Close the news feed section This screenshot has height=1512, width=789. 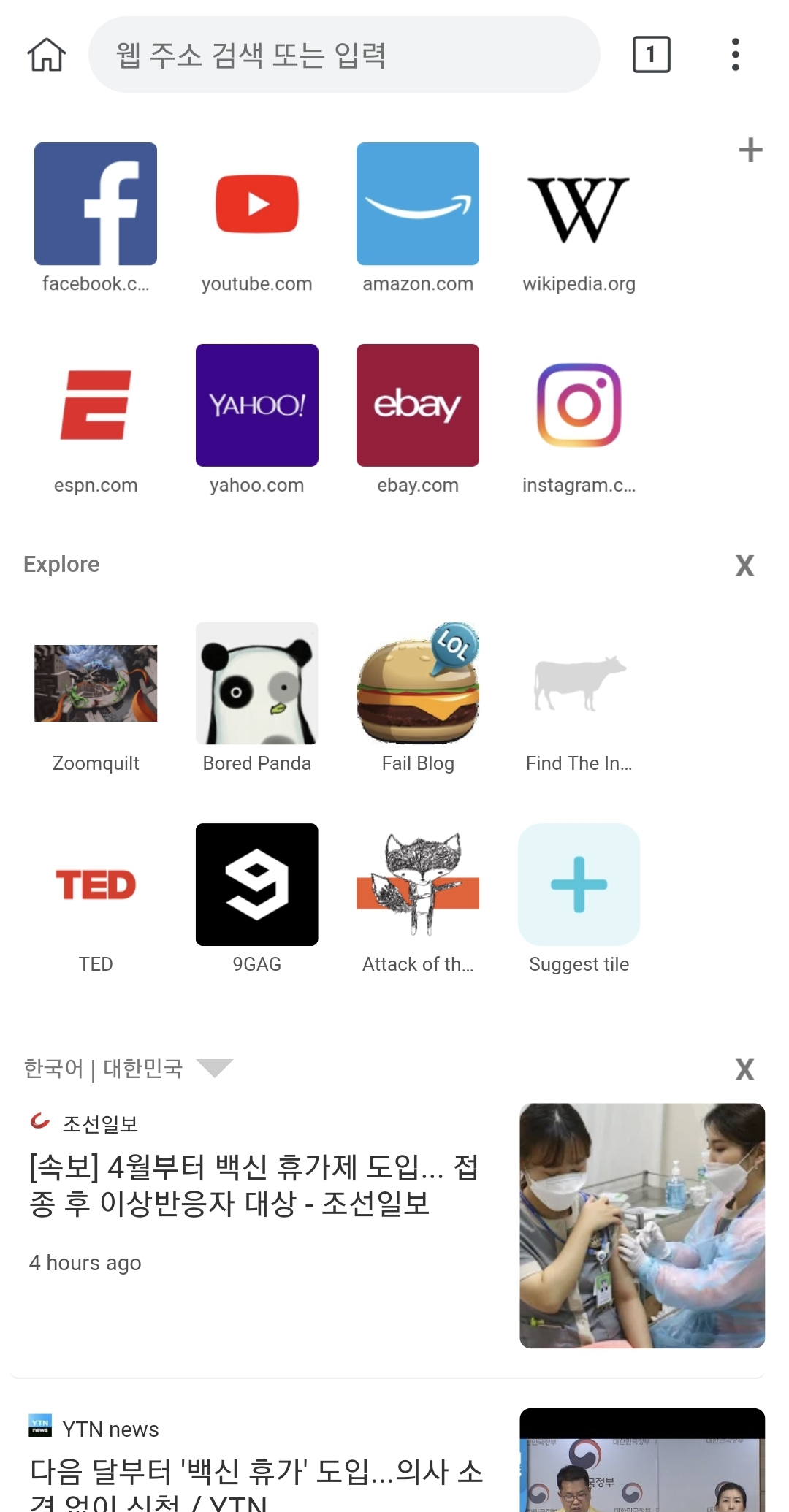(744, 1069)
